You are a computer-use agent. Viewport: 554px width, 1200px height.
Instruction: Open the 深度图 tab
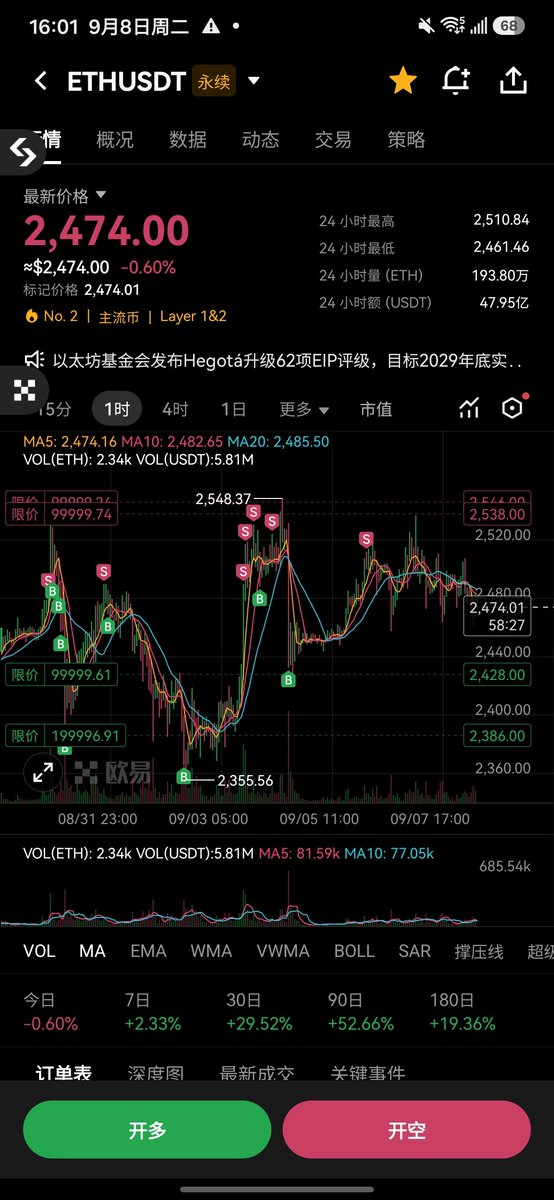click(x=155, y=1073)
